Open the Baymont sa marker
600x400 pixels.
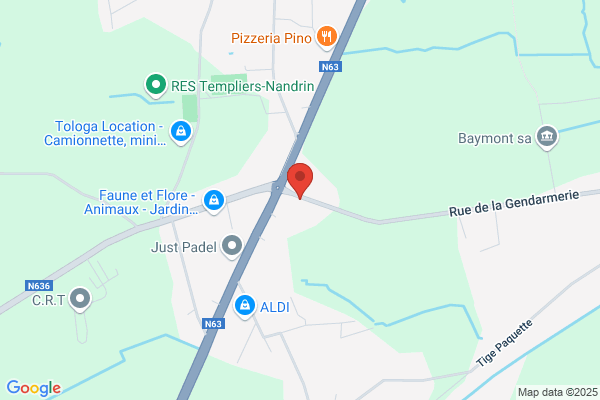tap(547, 137)
